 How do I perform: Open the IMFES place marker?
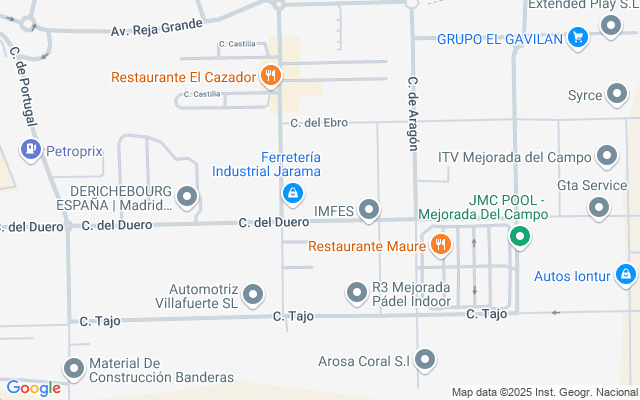370,210
